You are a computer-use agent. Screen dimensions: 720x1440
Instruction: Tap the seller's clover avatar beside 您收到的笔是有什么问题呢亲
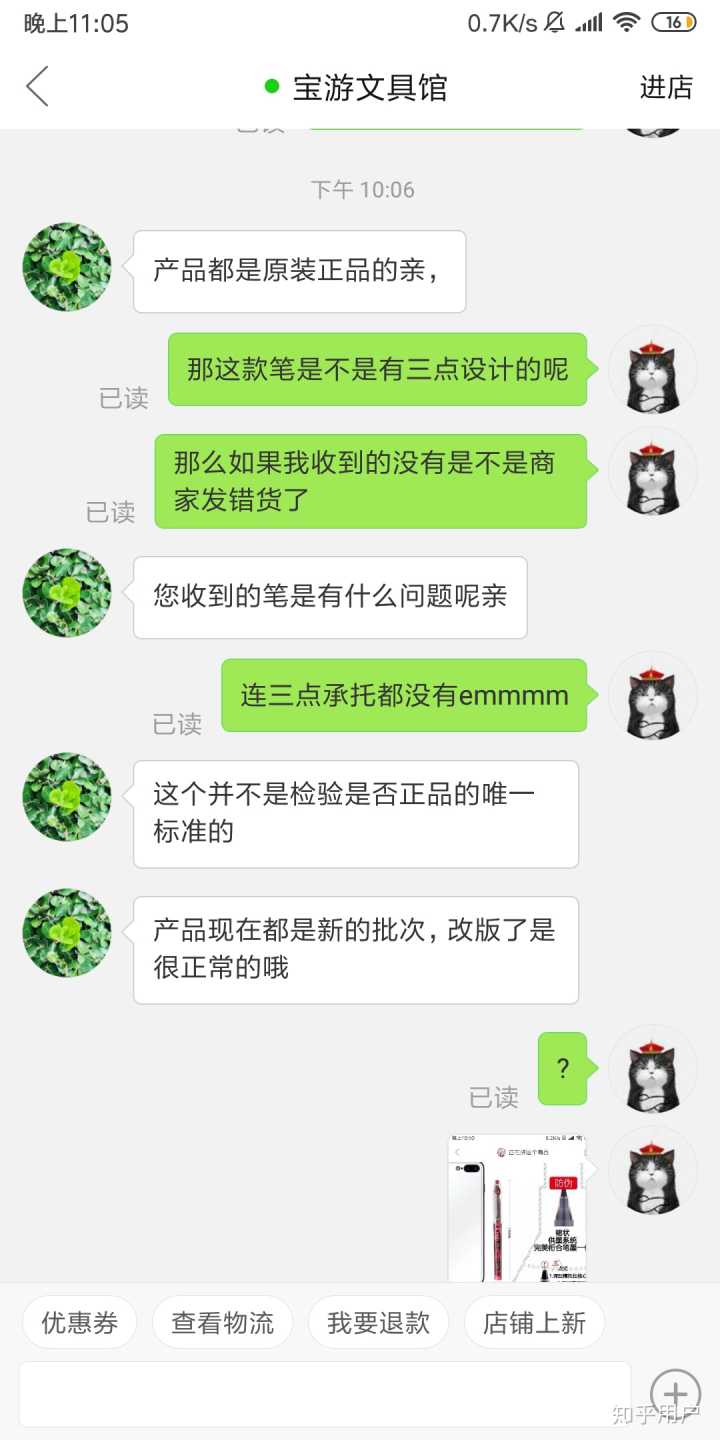67,593
